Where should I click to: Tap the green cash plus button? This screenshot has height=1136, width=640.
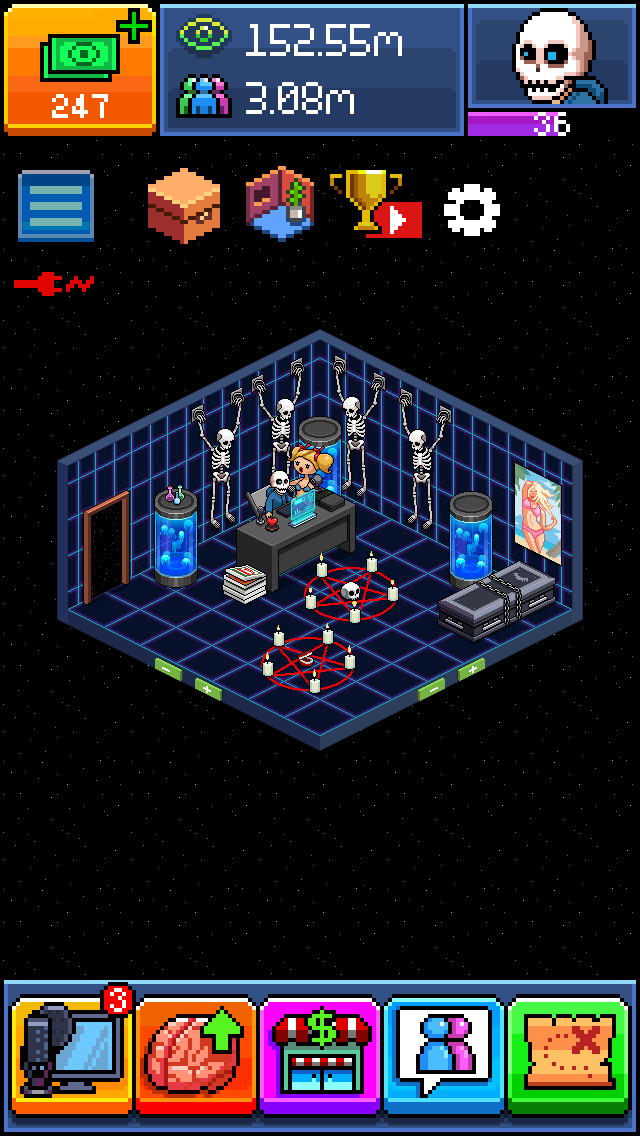pos(79,68)
